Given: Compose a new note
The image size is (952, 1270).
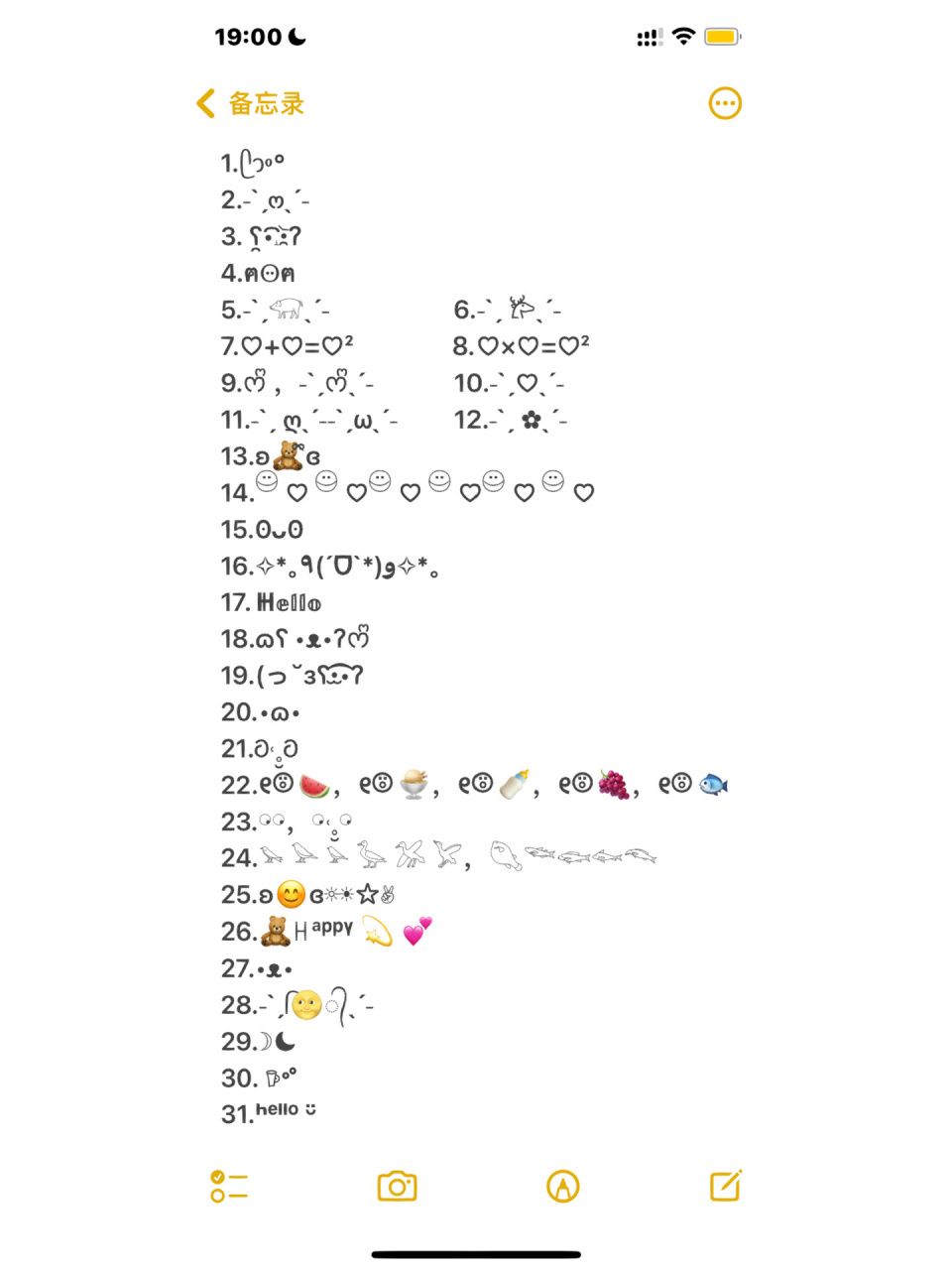Looking at the screenshot, I should point(725,1185).
